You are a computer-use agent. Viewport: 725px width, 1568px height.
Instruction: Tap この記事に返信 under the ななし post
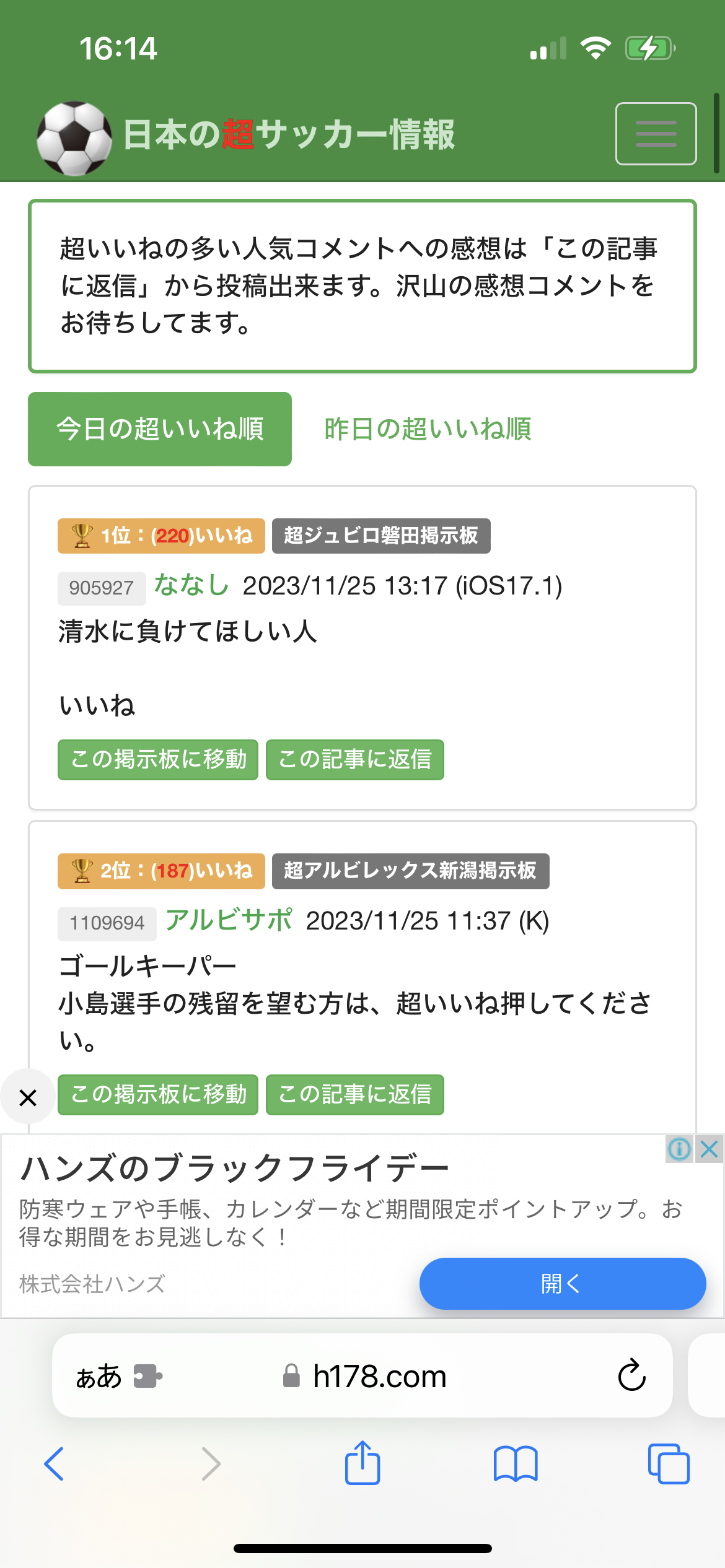point(354,760)
